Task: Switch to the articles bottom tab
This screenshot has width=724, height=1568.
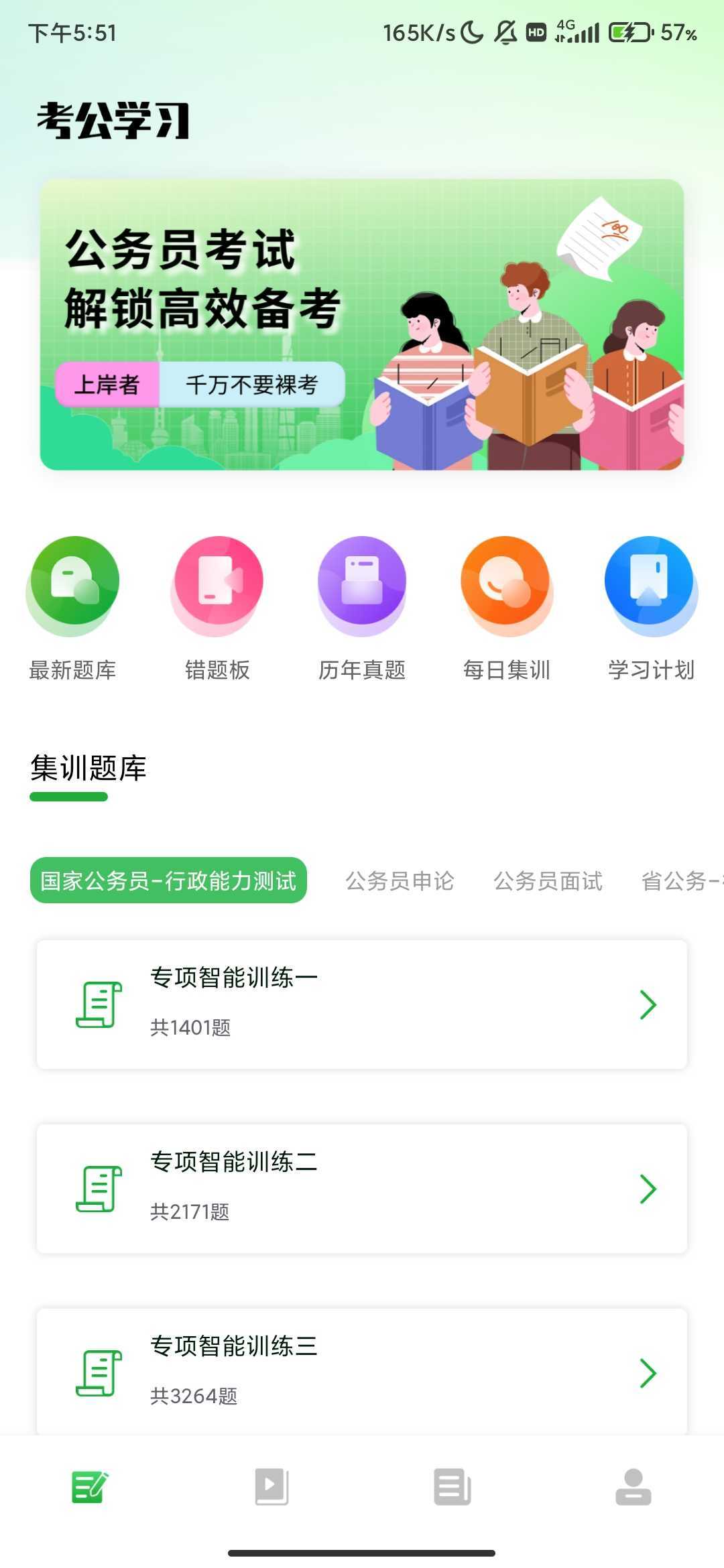Action: click(452, 1486)
